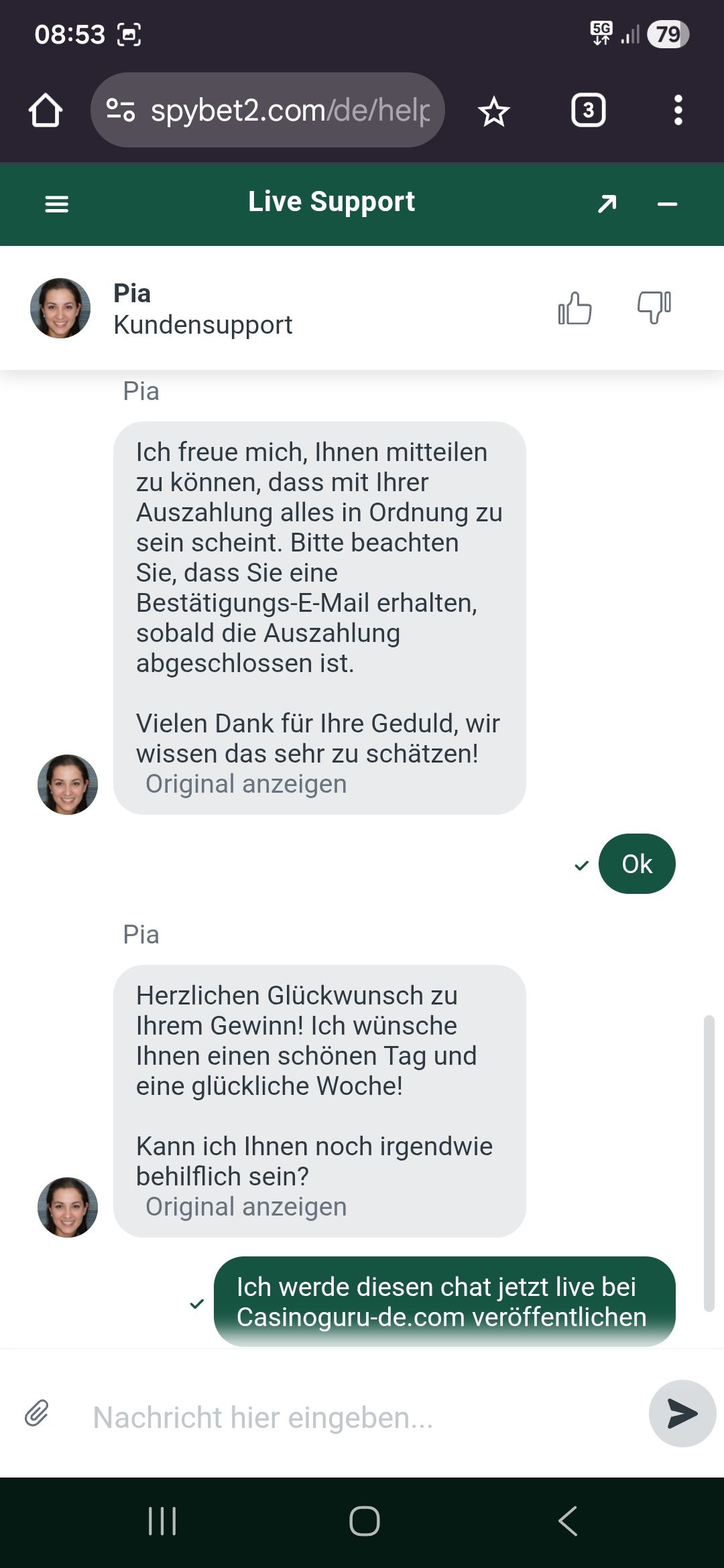The width and height of the screenshot is (724, 1568).
Task: Show original of the Auszahlung message
Action: (x=246, y=784)
